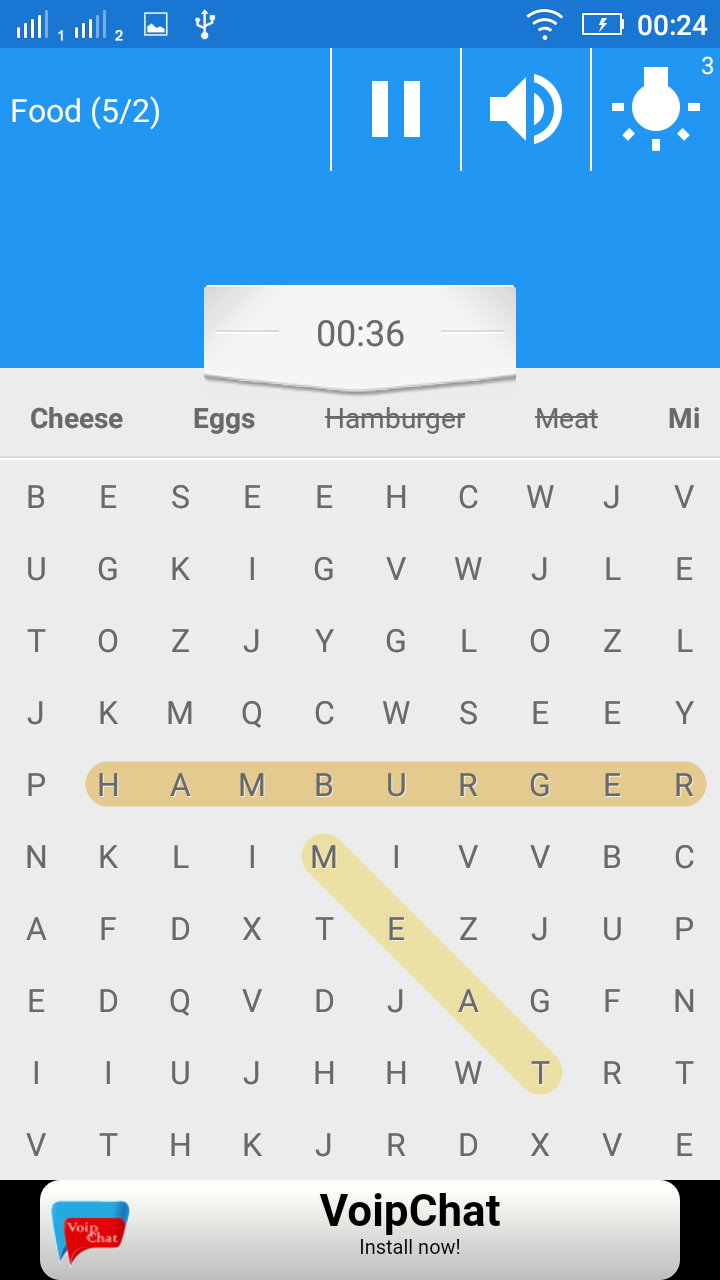The width and height of the screenshot is (720, 1280).
Task: Select the word Eggs in the word list
Action: pos(223,418)
